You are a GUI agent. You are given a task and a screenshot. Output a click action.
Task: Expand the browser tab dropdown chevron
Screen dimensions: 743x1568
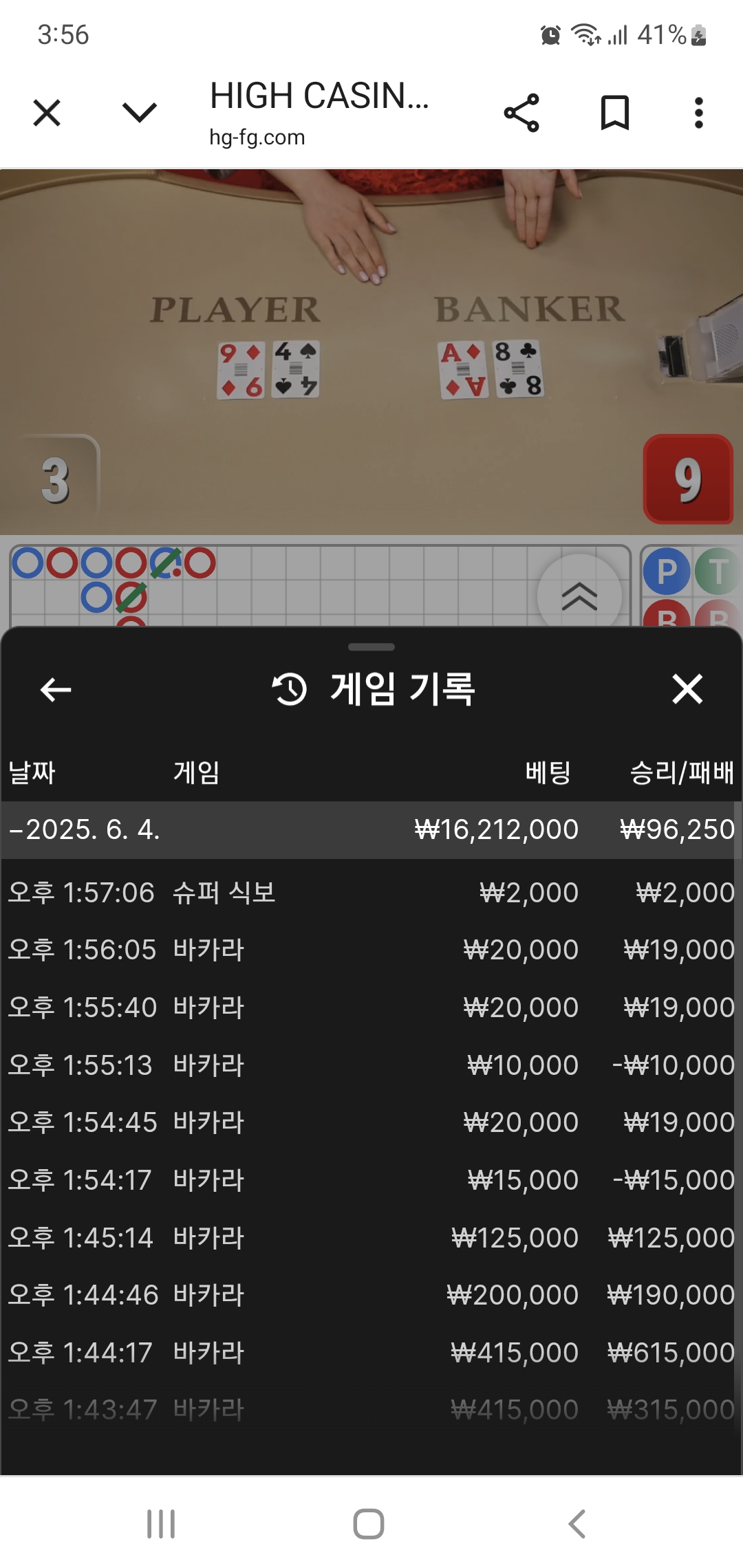point(140,112)
